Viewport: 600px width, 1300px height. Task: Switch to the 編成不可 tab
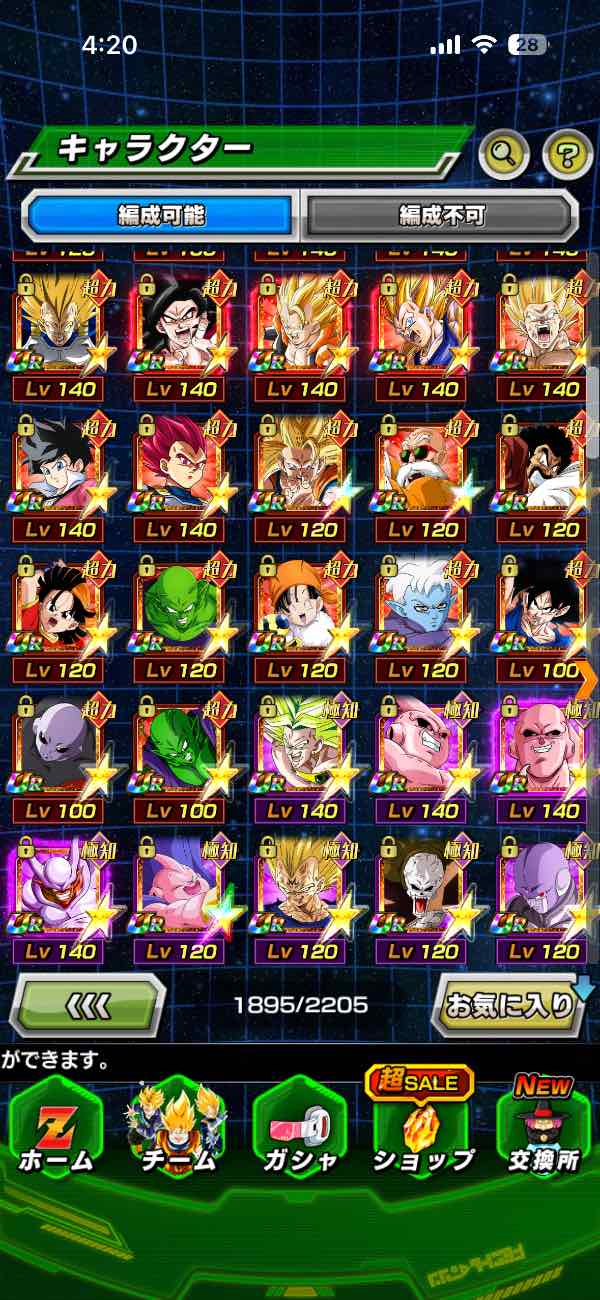click(x=441, y=214)
